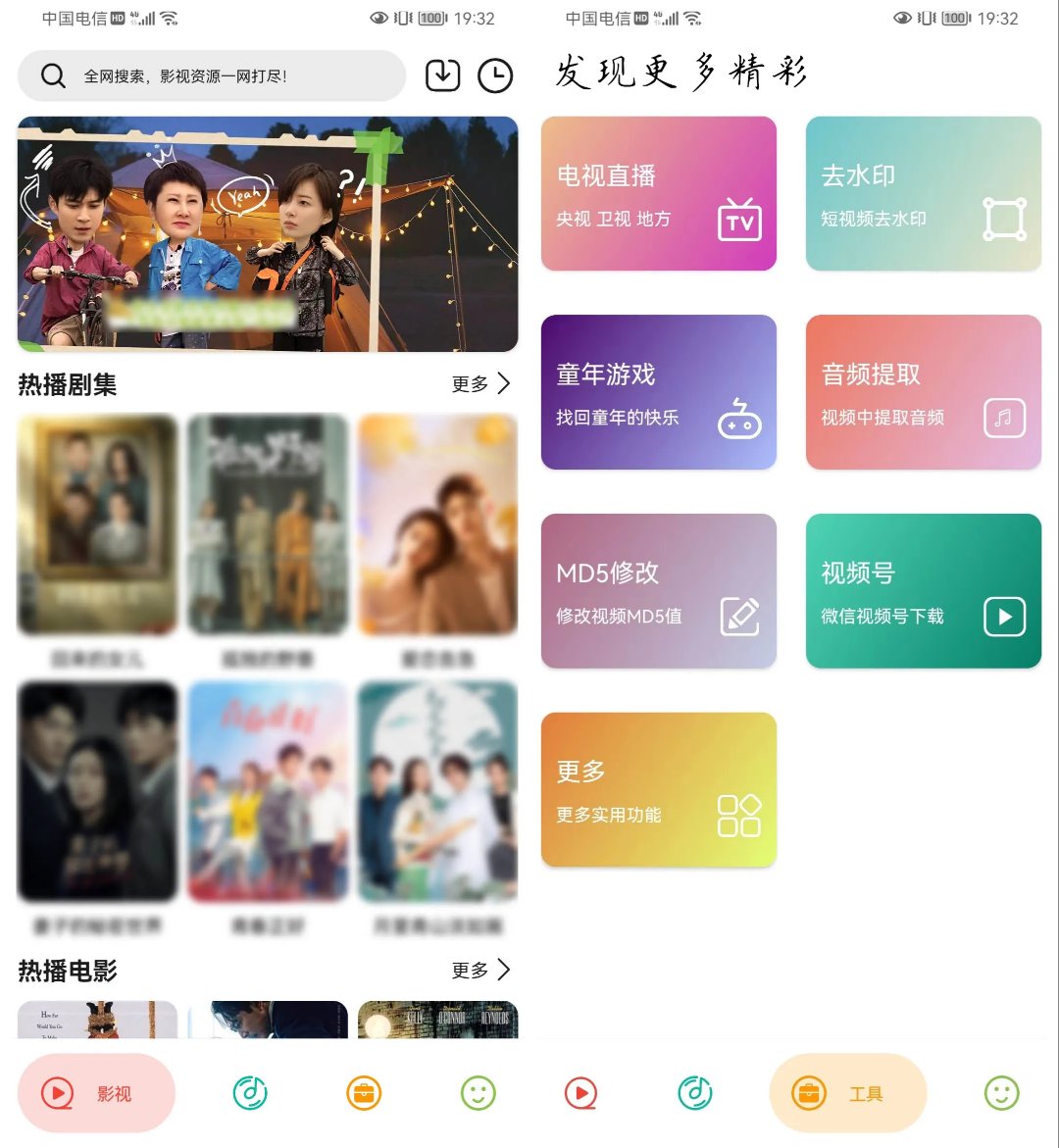Switch to the highlighted 影视 tab
This screenshot has width=1059, height=1148.
click(96, 1093)
